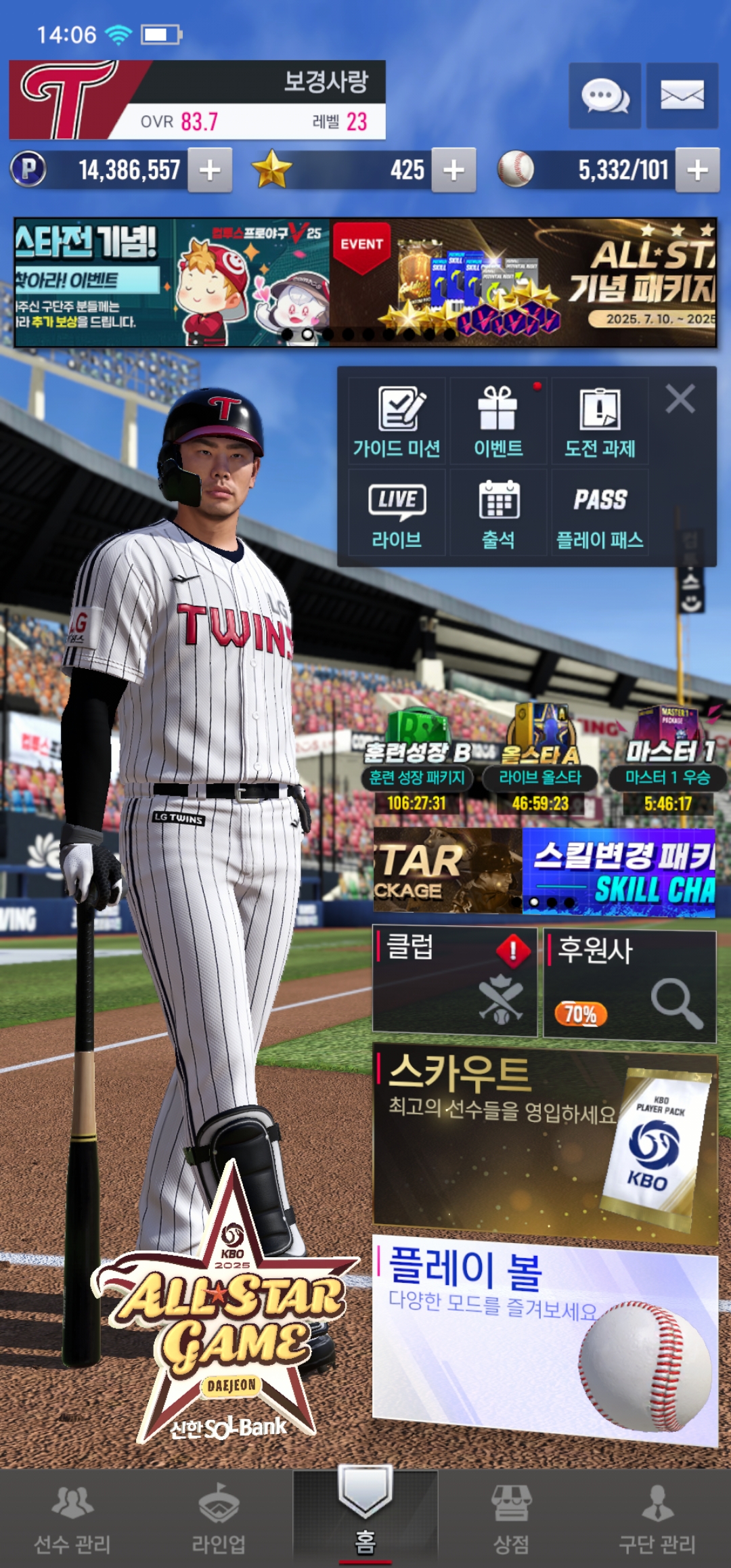Open the mailbox envelope icon
This screenshot has height=1568, width=731.
click(682, 95)
